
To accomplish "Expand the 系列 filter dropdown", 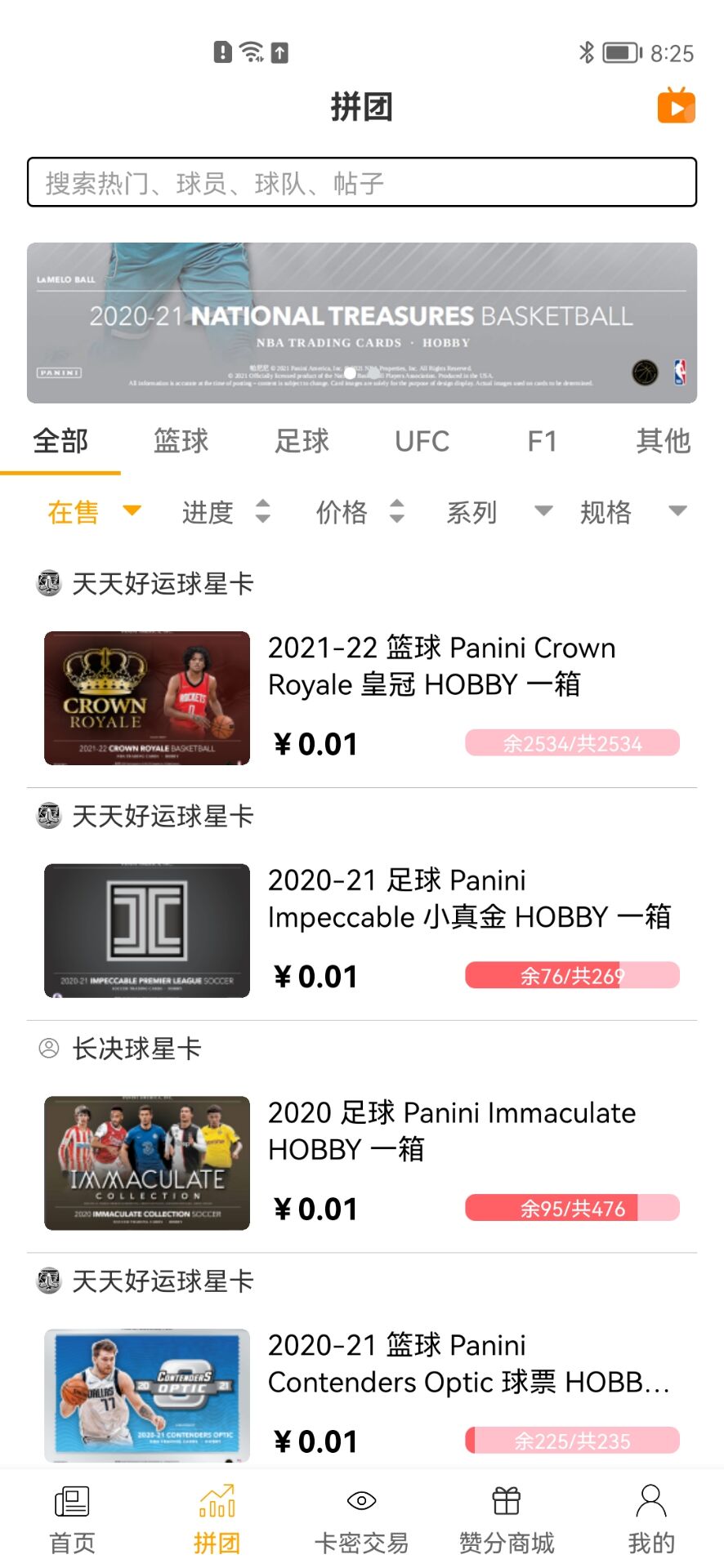I will tap(499, 512).
